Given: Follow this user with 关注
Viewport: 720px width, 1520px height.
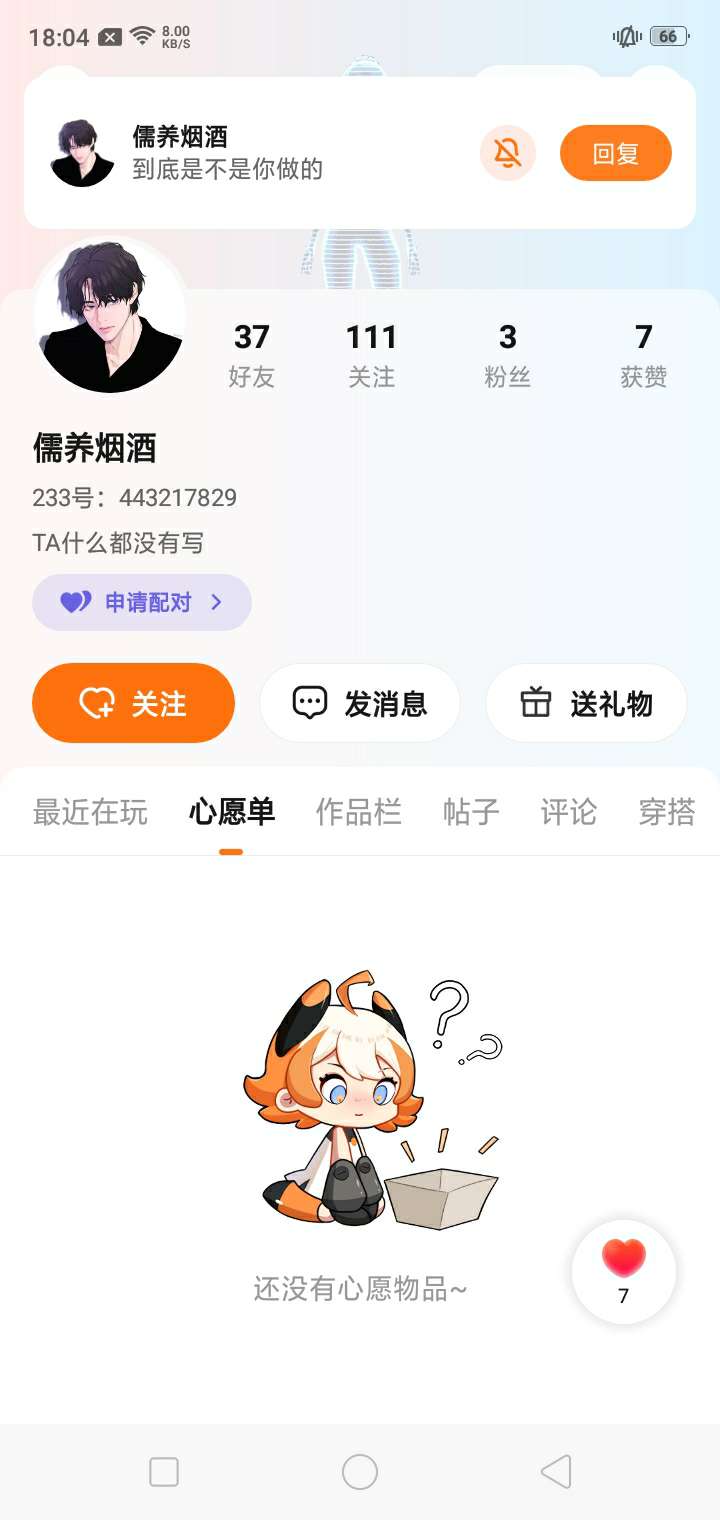Looking at the screenshot, I should [133, 703].
